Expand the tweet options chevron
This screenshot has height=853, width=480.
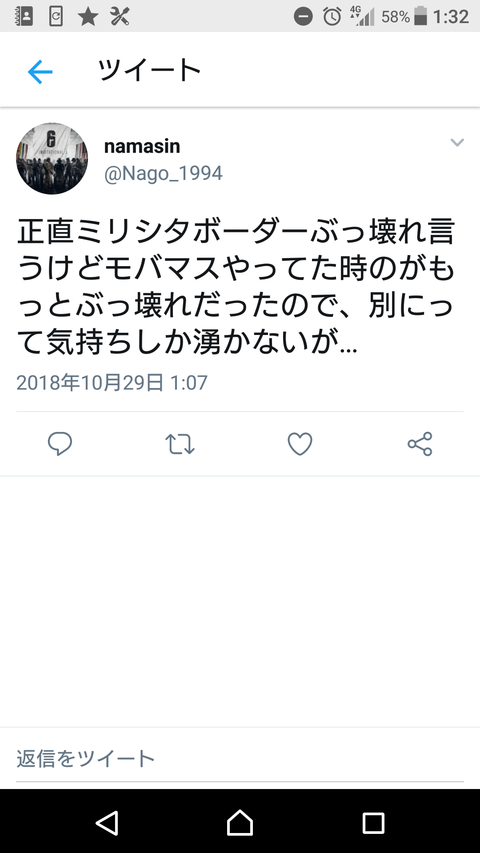tap(457, 143)
